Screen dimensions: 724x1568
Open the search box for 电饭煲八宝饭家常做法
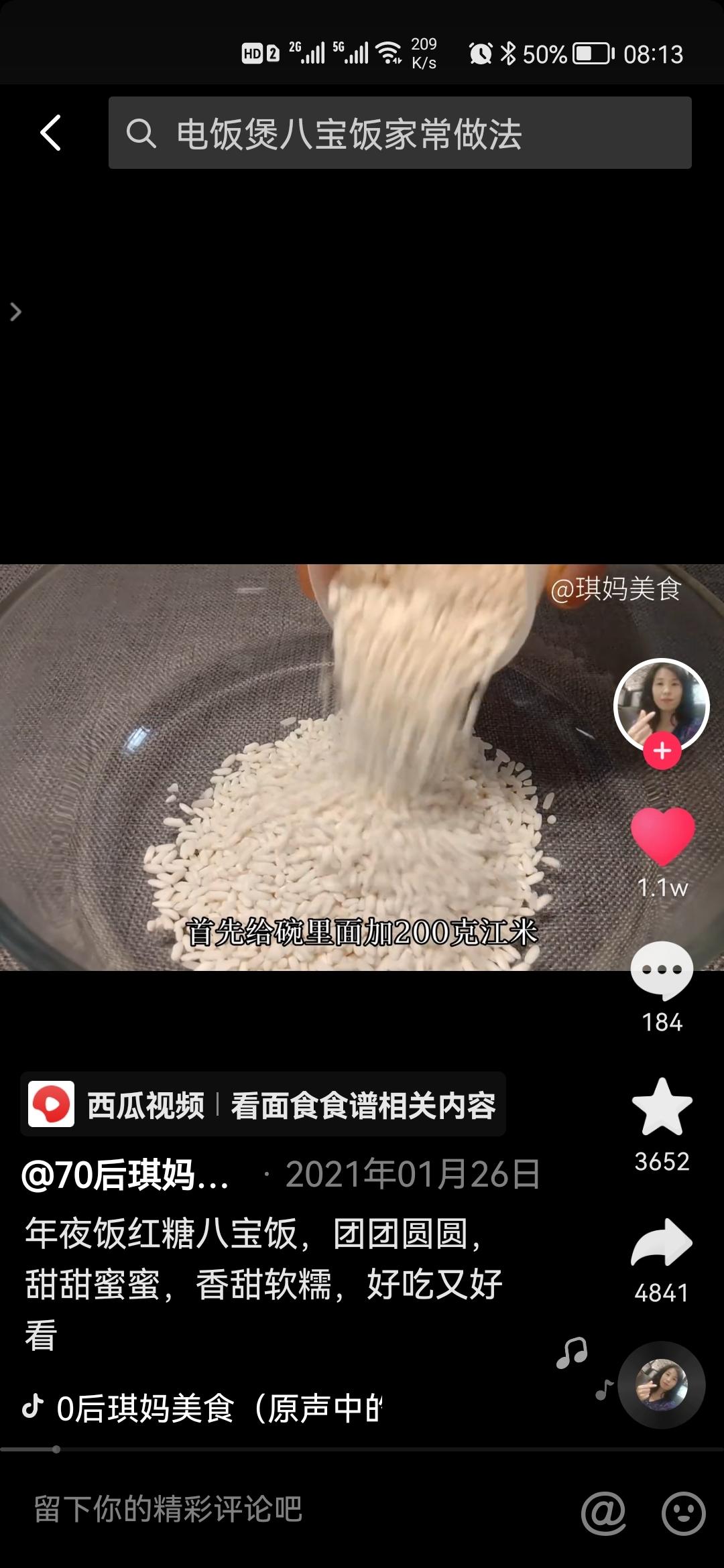400,133
